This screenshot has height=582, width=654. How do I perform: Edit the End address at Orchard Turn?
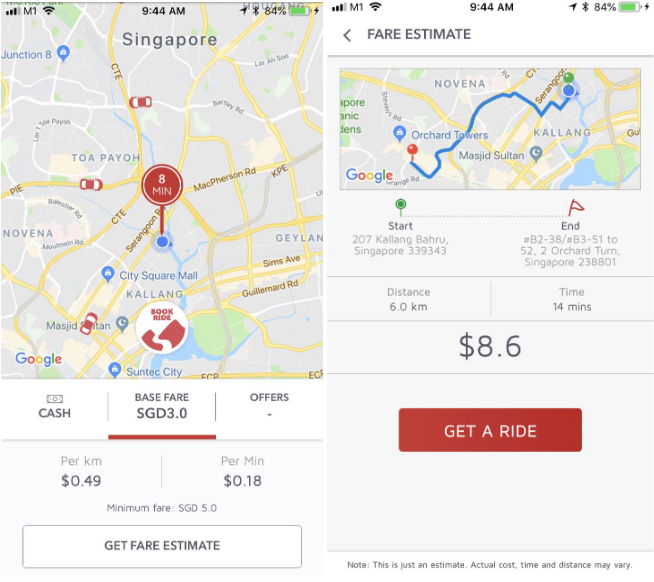tap(572, 250)
